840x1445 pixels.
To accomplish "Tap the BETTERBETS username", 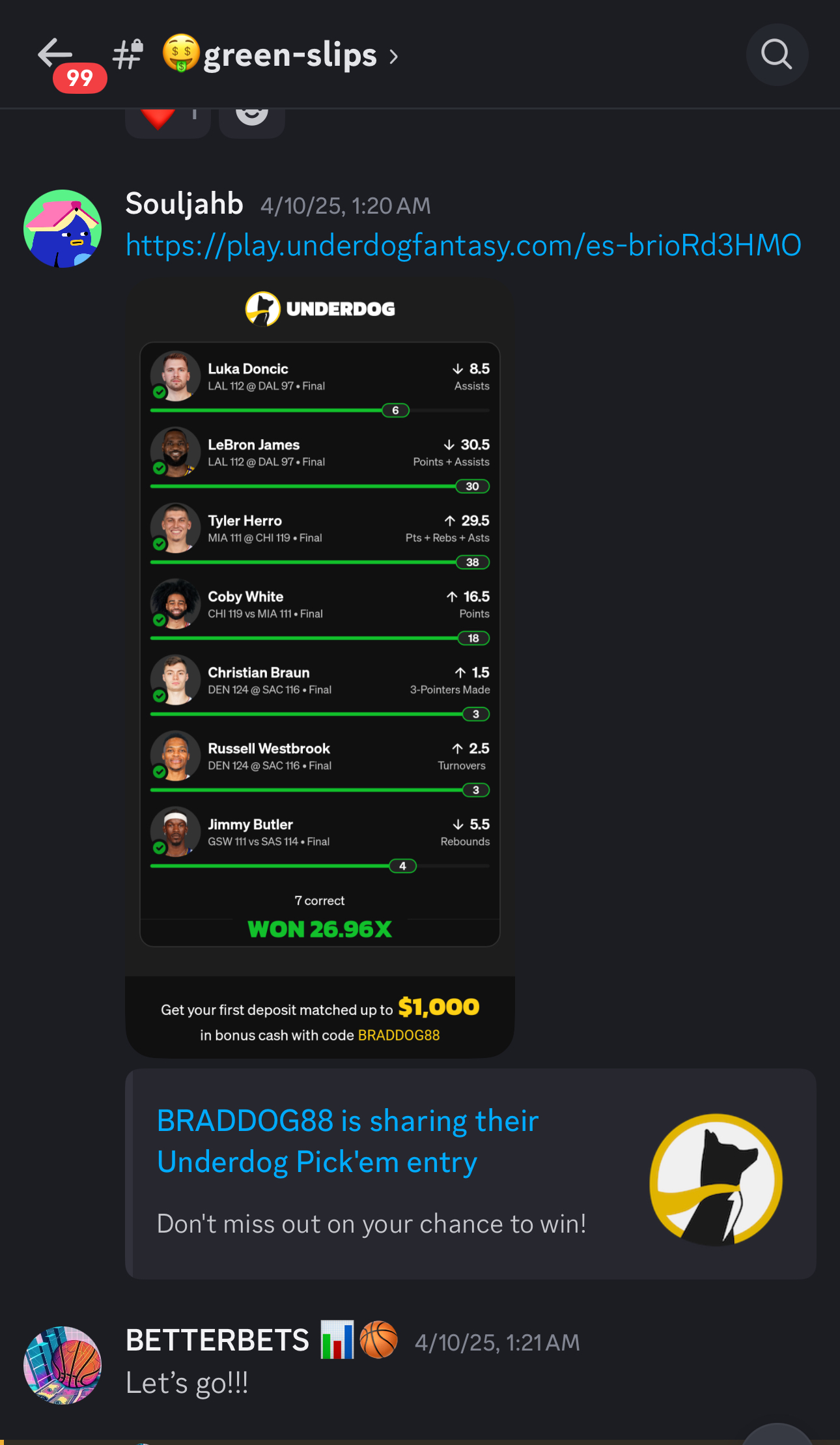I will tap(217, 1341).
